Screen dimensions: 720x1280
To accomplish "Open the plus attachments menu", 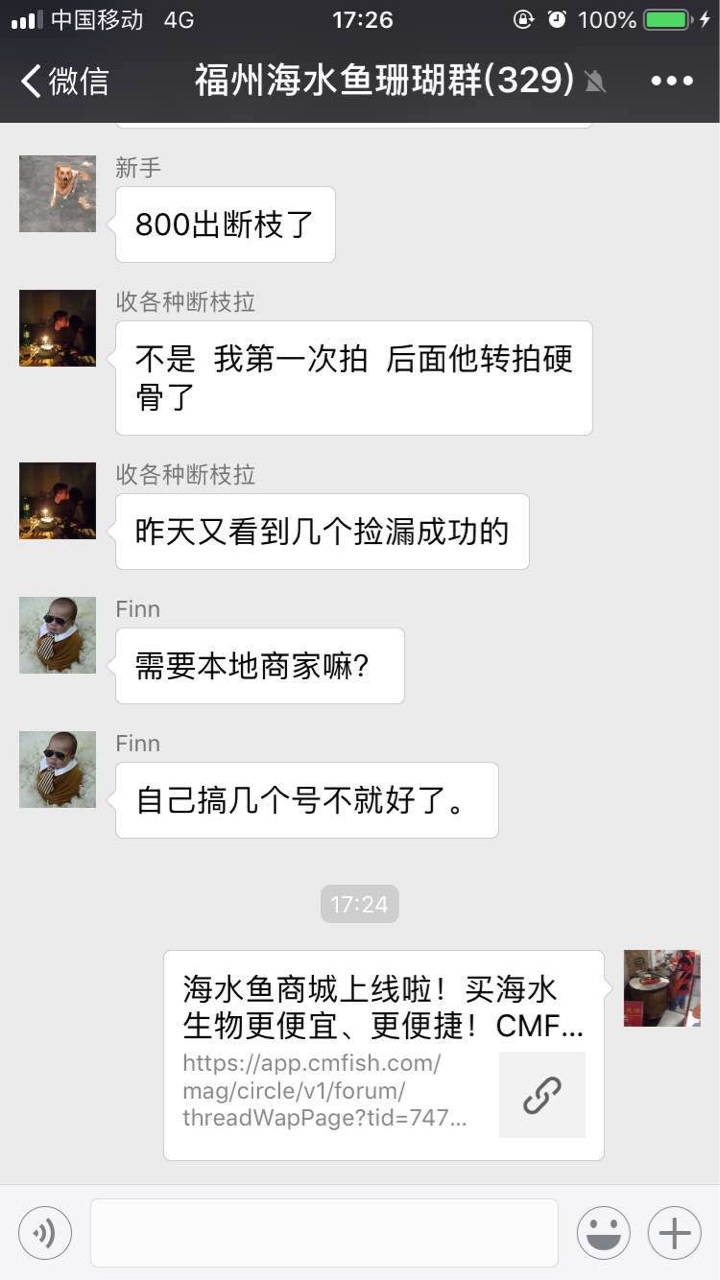I will click(675, 1233).
